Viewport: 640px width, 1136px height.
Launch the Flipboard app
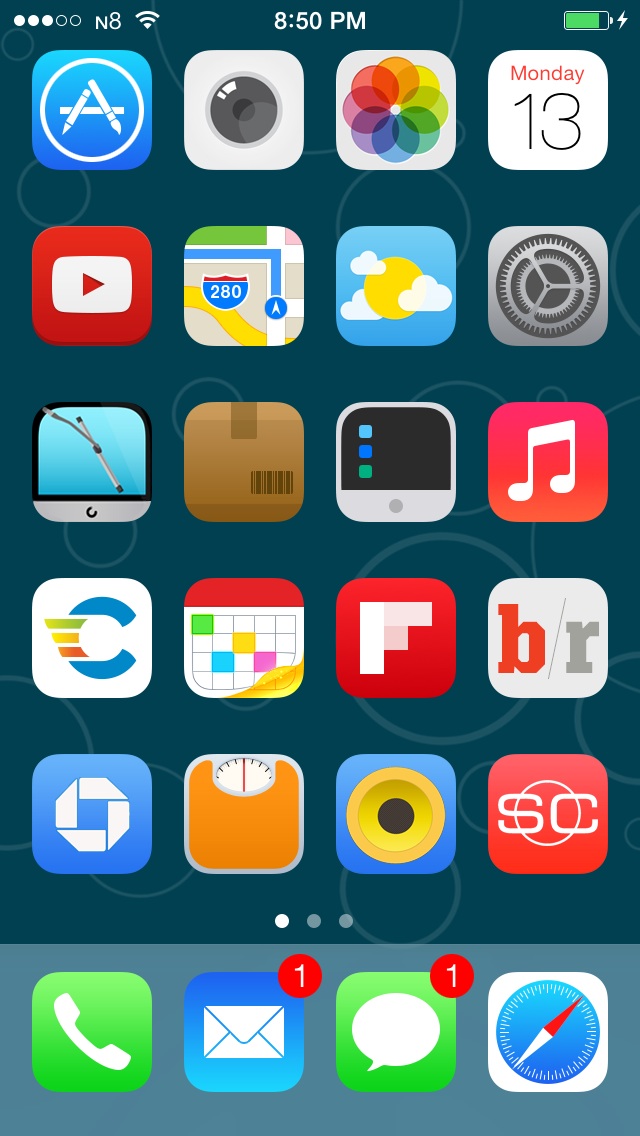coord(396,638)
